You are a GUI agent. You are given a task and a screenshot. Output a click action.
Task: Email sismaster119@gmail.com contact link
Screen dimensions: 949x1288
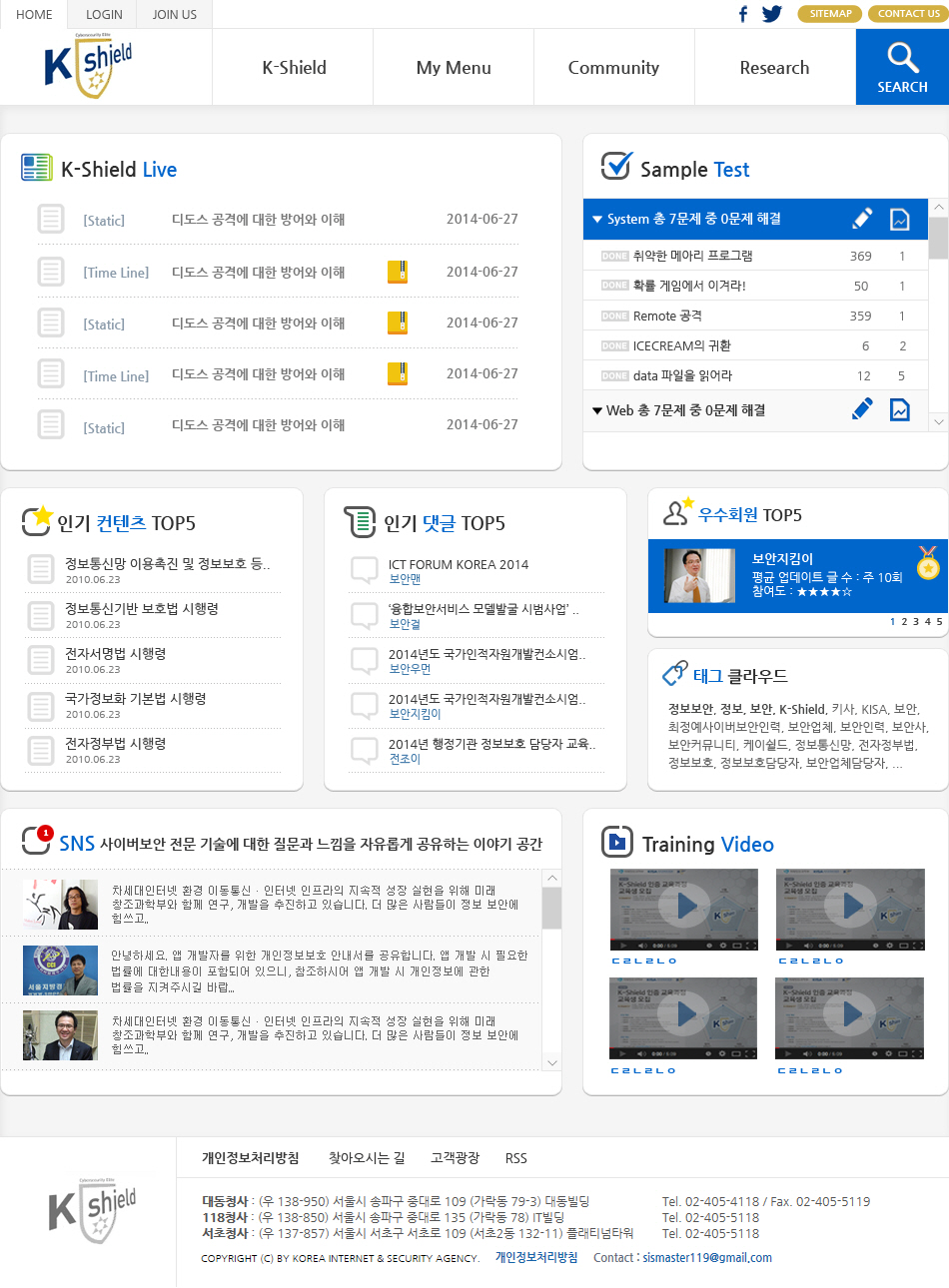(707, 1258)
